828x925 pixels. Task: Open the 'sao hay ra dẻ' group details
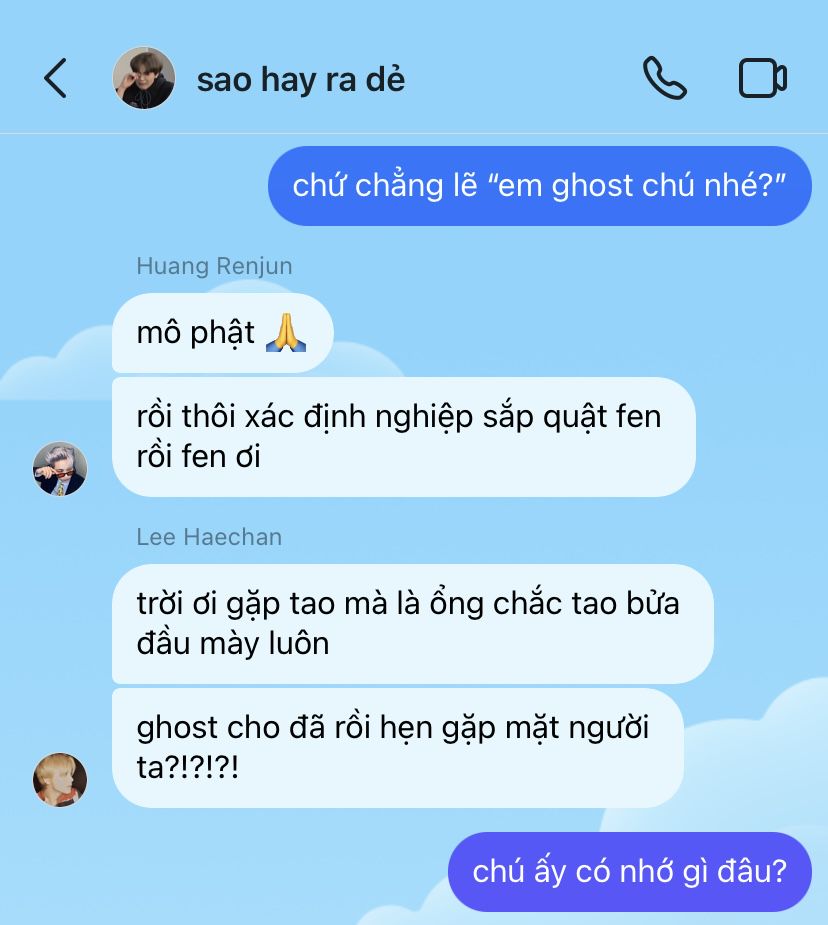tap(300, 79)
